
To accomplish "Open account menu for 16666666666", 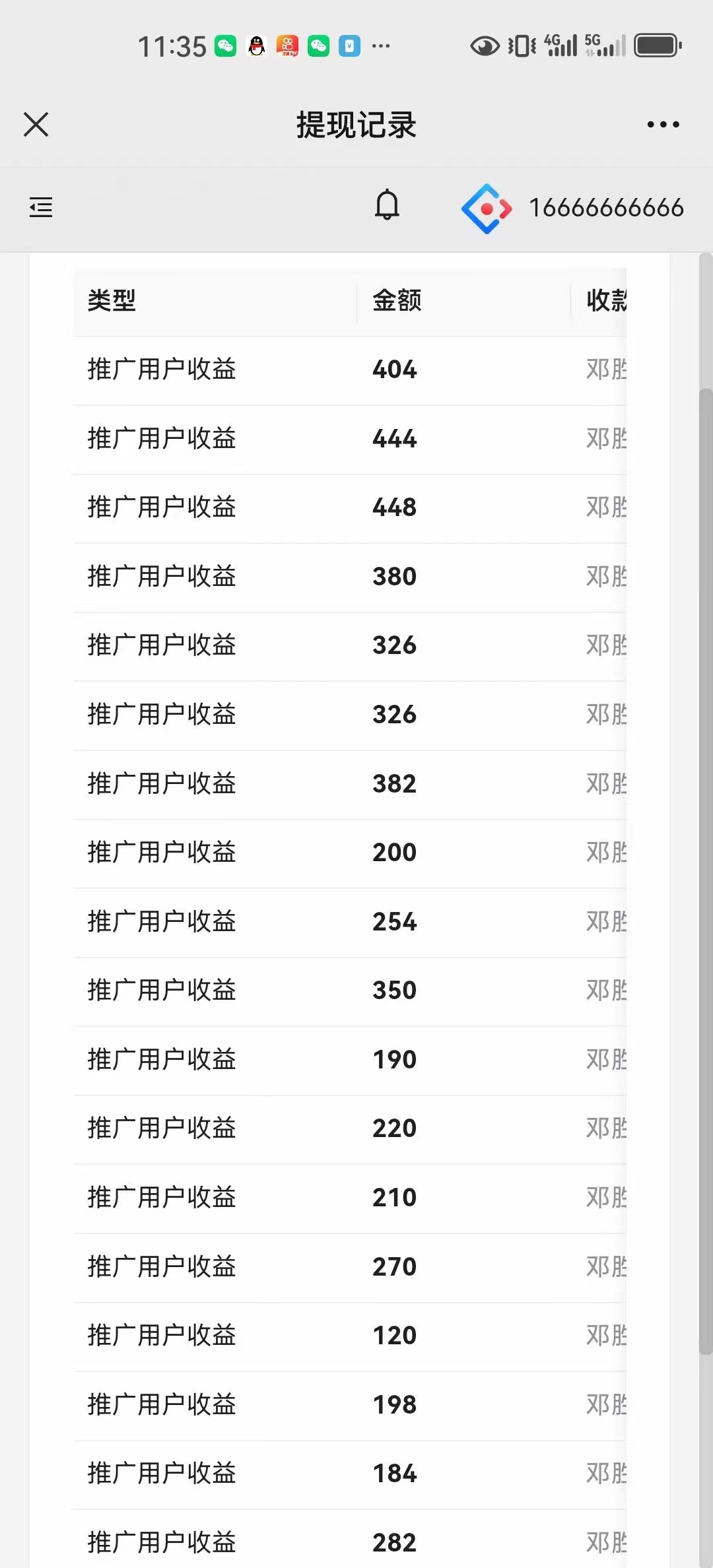I will (x=572, y=209).
